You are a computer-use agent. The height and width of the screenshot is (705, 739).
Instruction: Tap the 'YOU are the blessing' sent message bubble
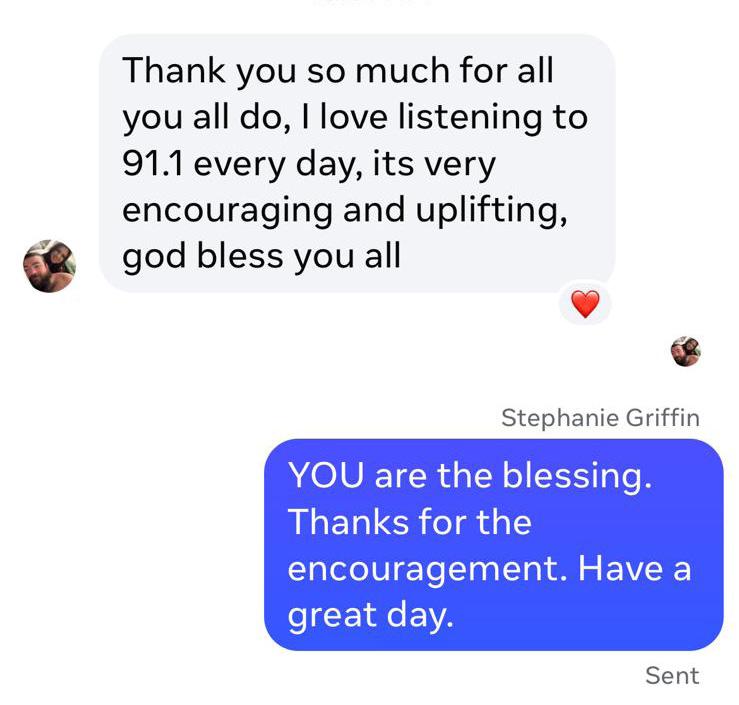tap(492, 545)
